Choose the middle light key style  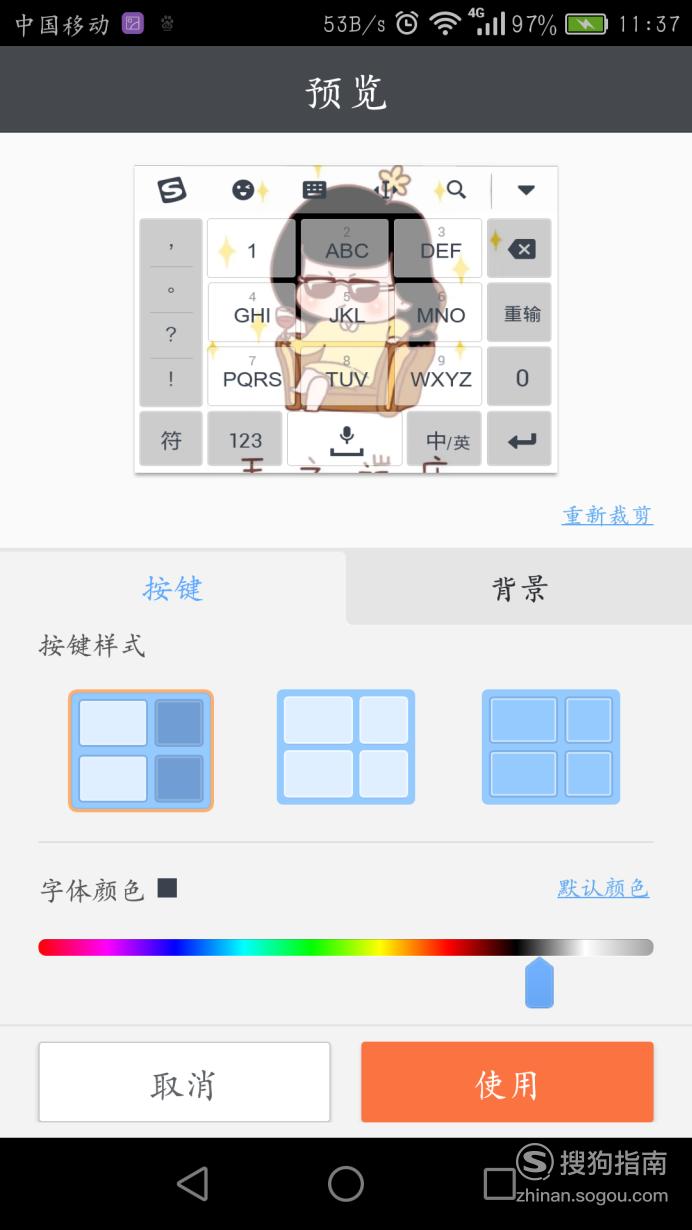coord(346,747)
